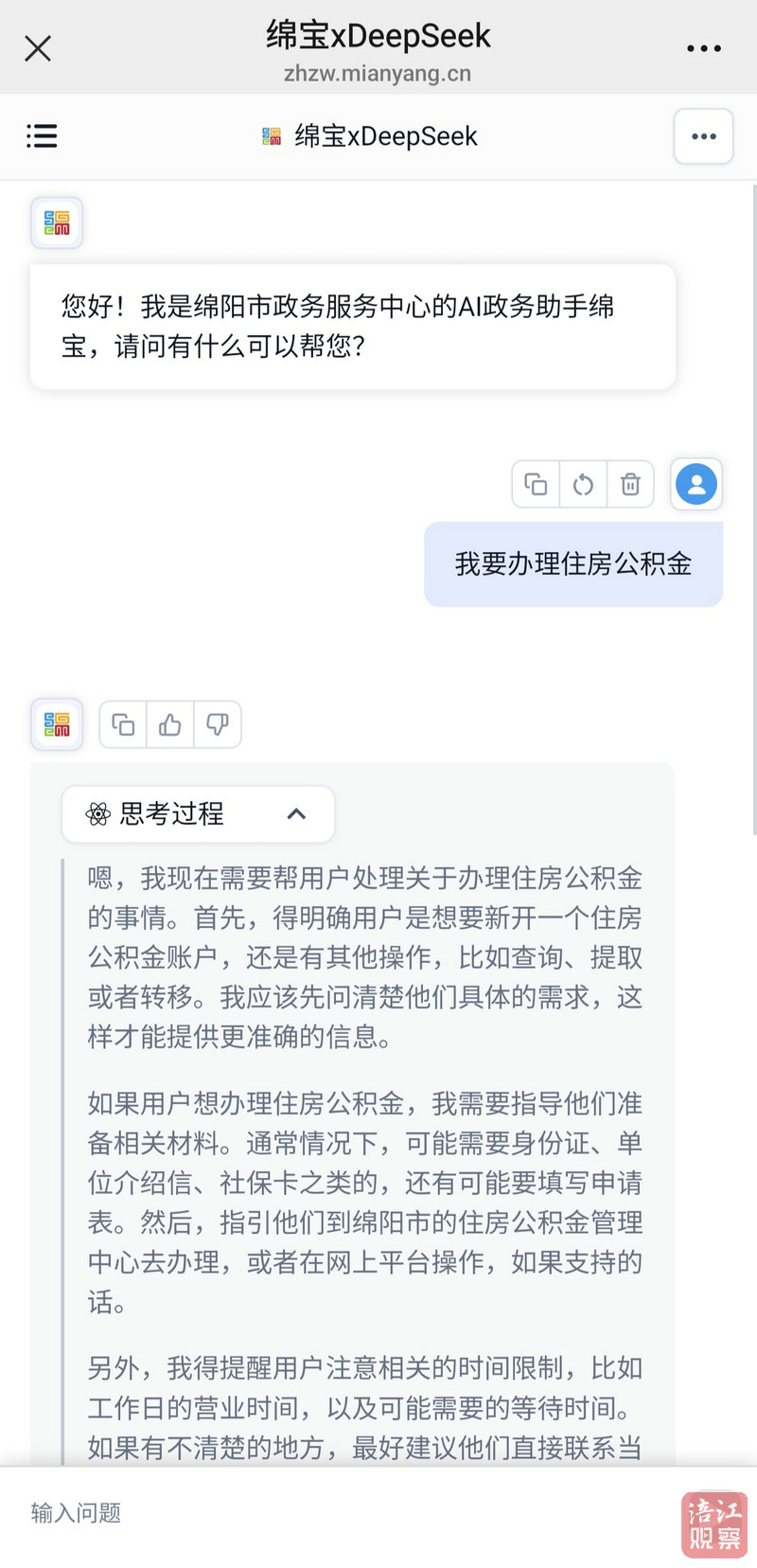Copy the AI assistant's answer
757x1568 pixels.
point(123,725)
